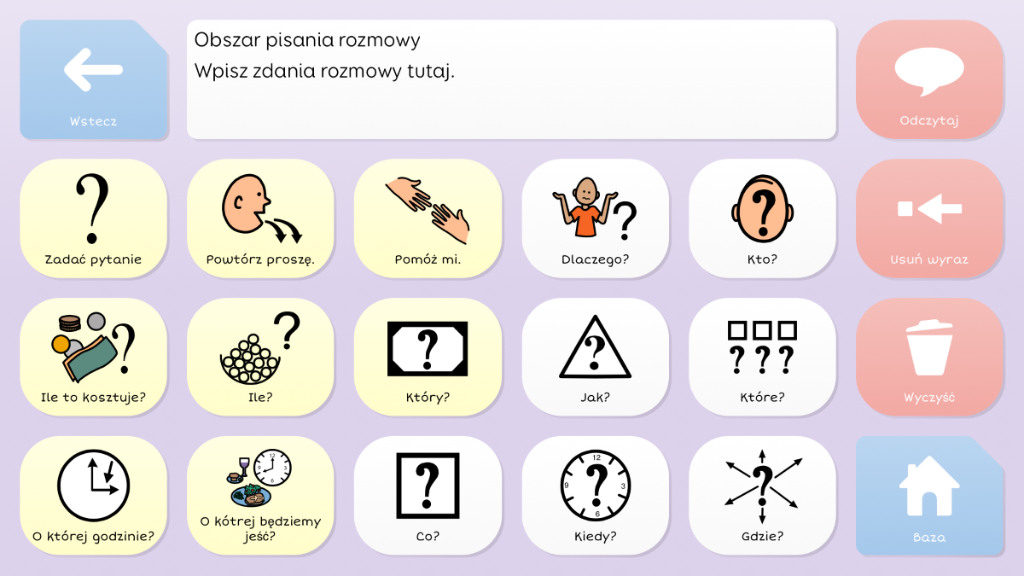Delete the last word with Usuń wyraz
The width and height of the screenshot is (1024, 576).
[x=929, y=218]
